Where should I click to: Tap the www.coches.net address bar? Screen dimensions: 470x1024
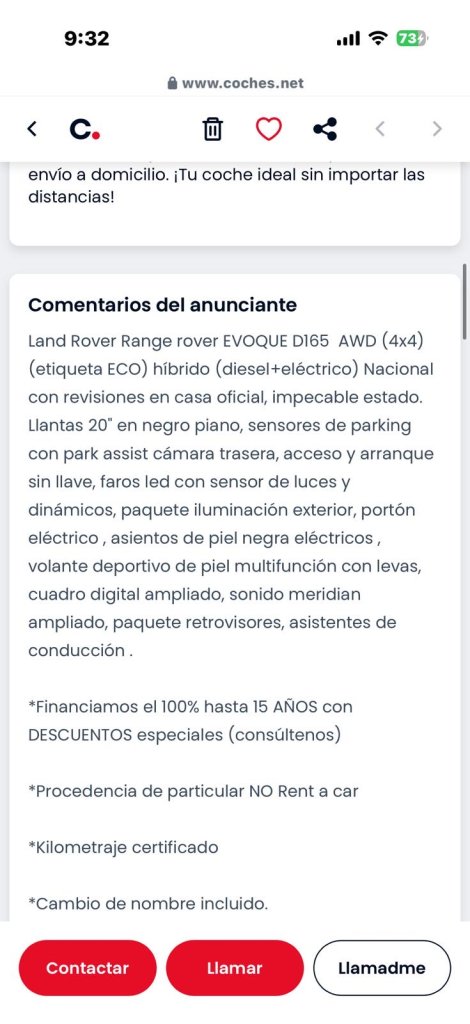click(235, 83)
